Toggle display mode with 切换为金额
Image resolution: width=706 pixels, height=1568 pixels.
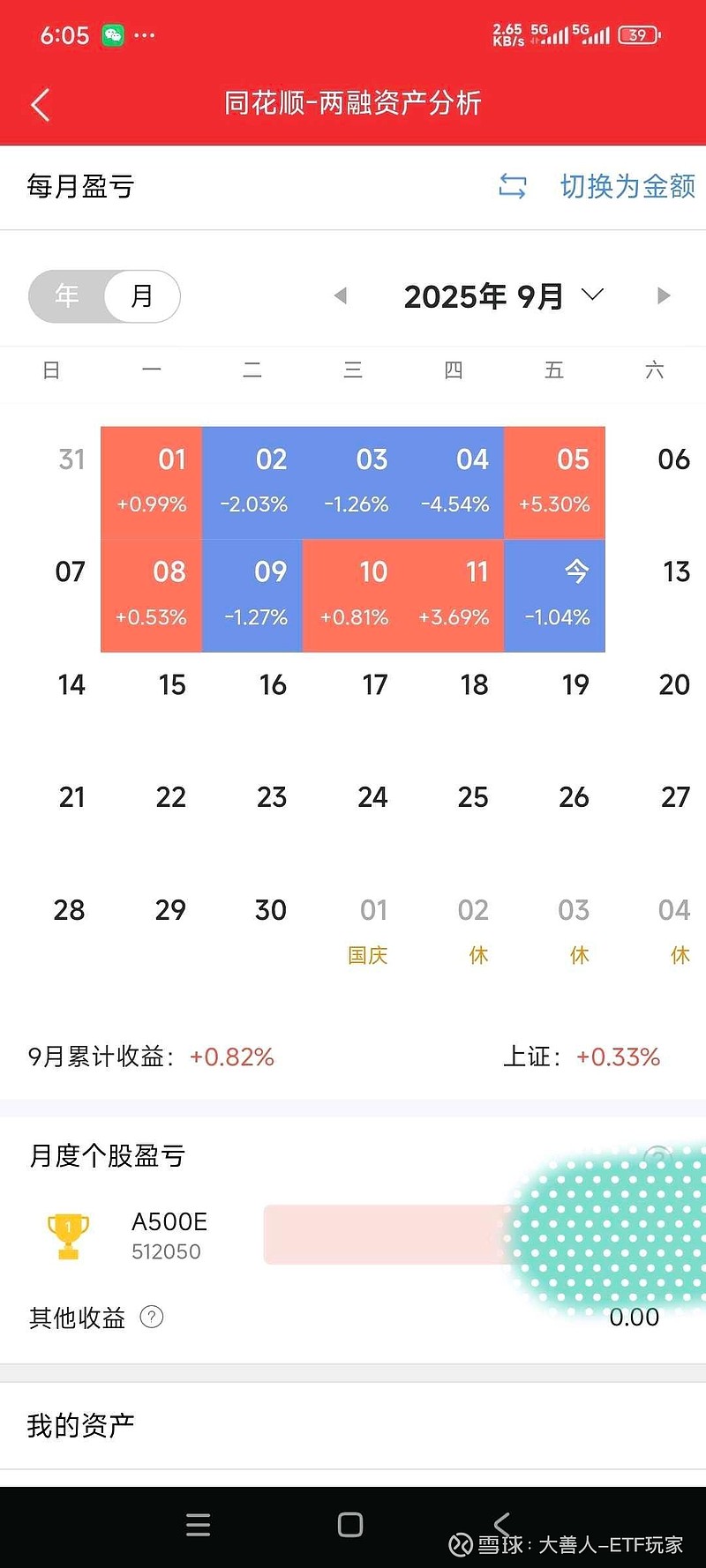click(627, 186)
